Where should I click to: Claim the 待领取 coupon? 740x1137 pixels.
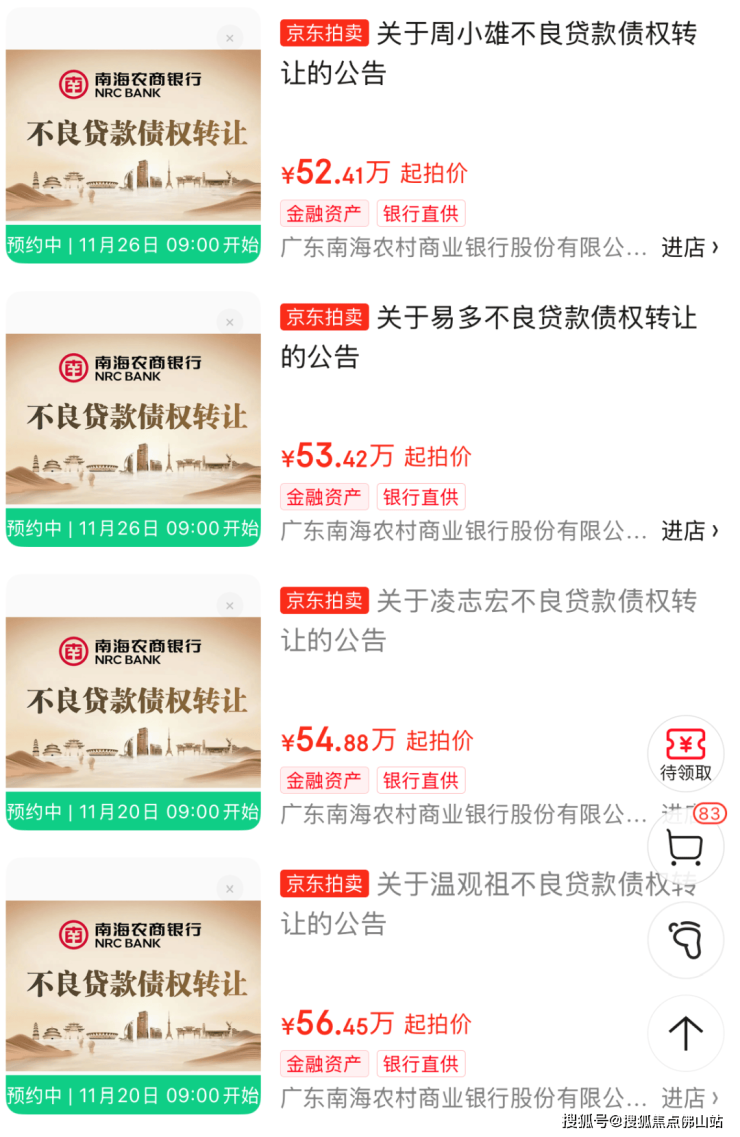[686, 754]
